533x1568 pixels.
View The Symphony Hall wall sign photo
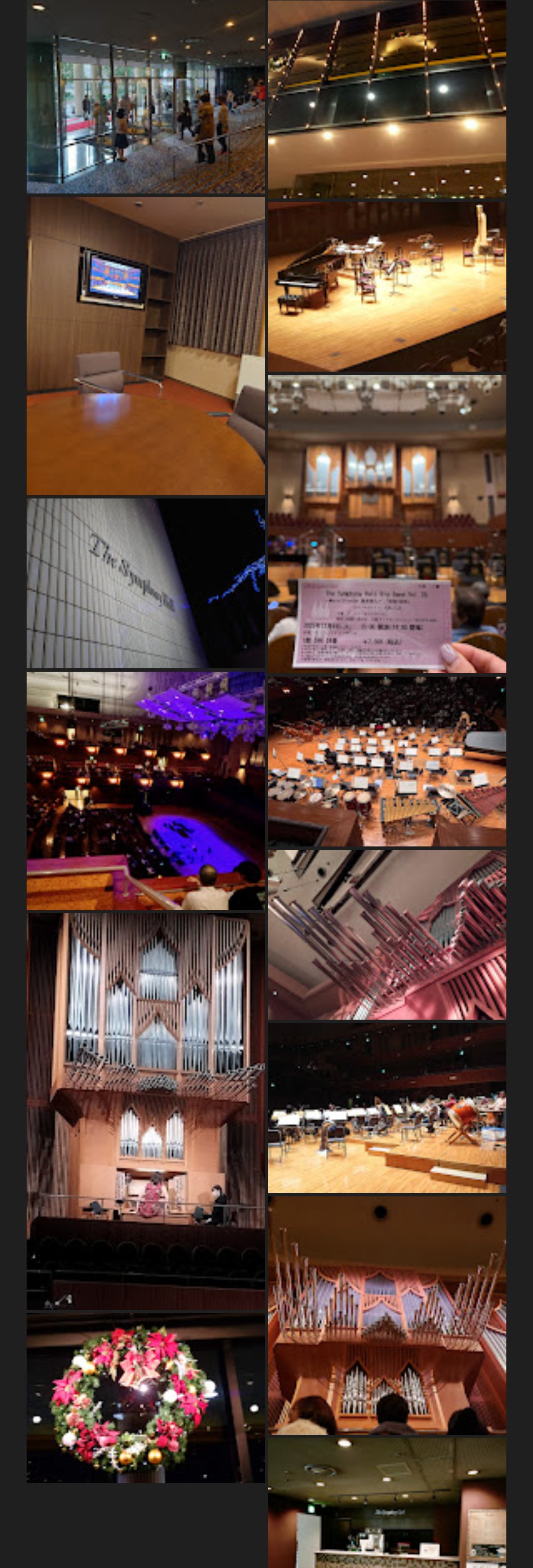[x=146, y=583]
